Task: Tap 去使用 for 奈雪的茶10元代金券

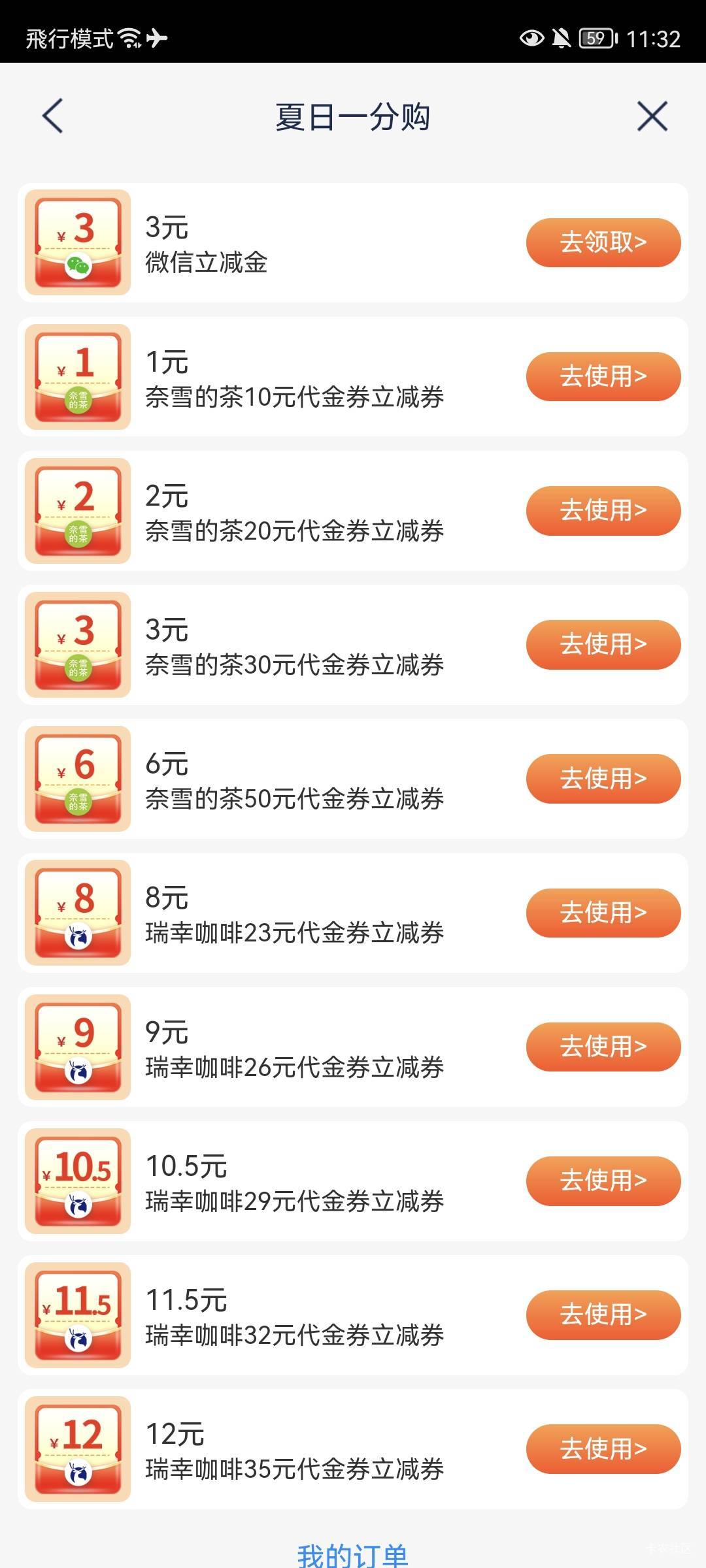Action: tap(603, 376)
